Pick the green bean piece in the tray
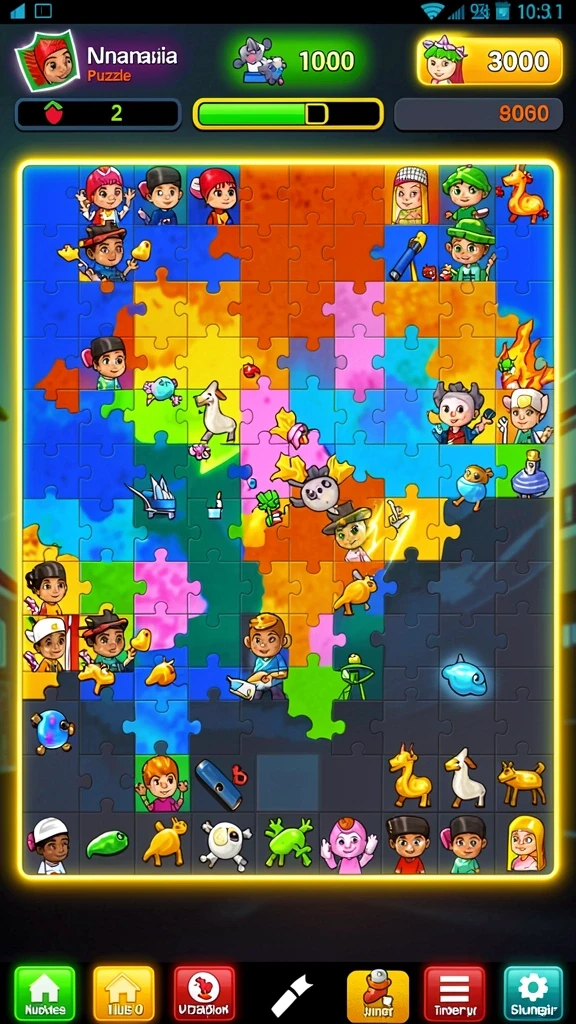 (x=107, y=843)
